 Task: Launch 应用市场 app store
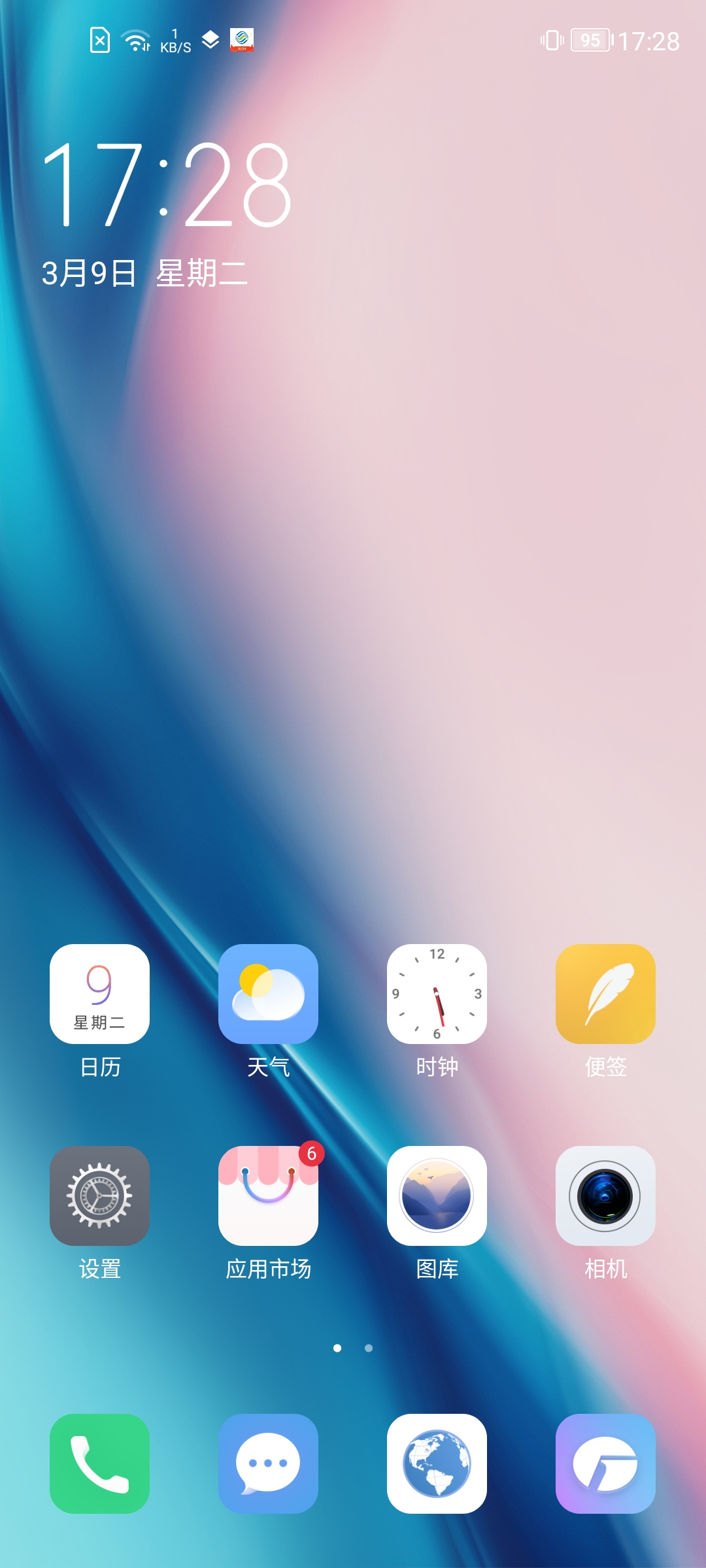[268, 1196]
